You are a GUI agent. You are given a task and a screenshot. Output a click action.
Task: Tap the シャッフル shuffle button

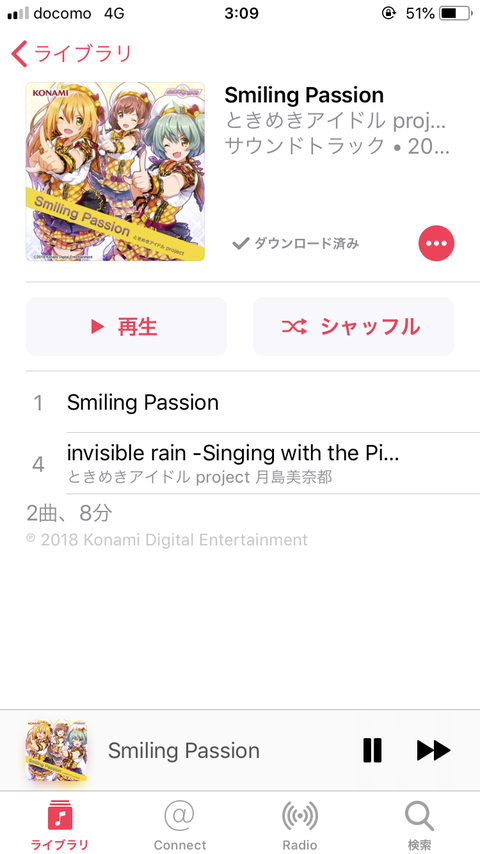pyautogui.click(x=353, y=326)
